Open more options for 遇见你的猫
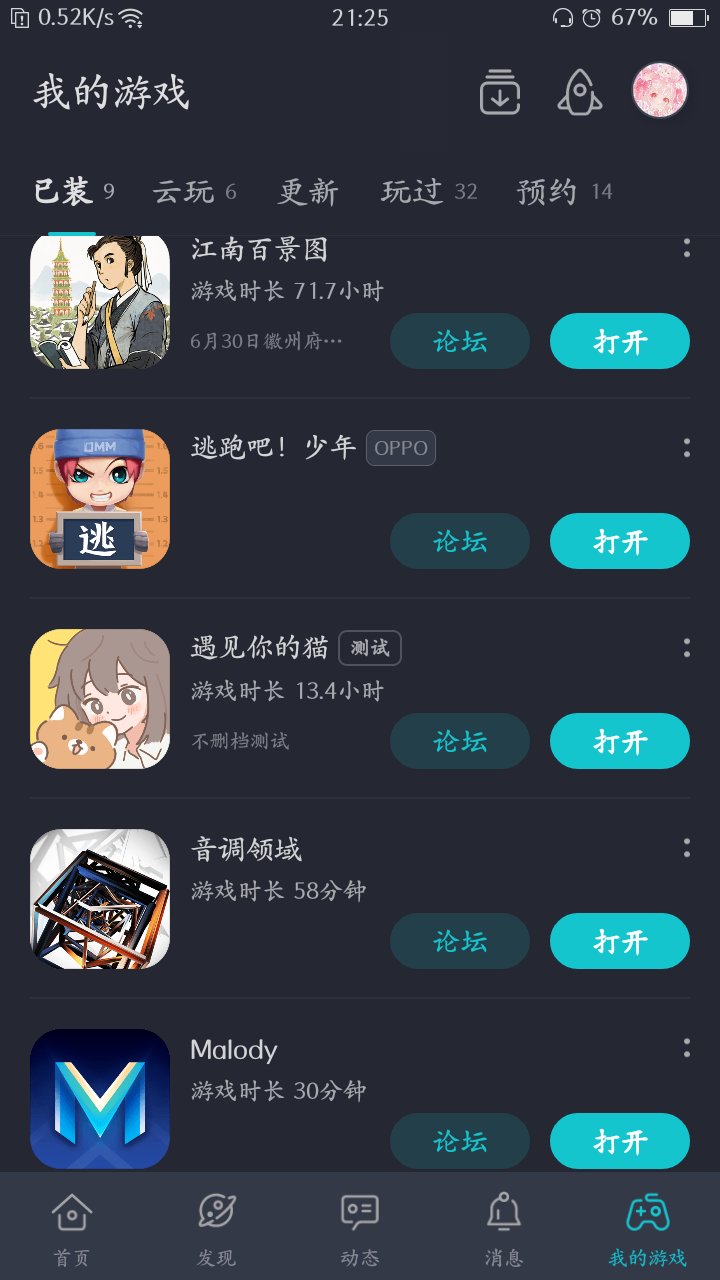 click(x=686, y=648)
